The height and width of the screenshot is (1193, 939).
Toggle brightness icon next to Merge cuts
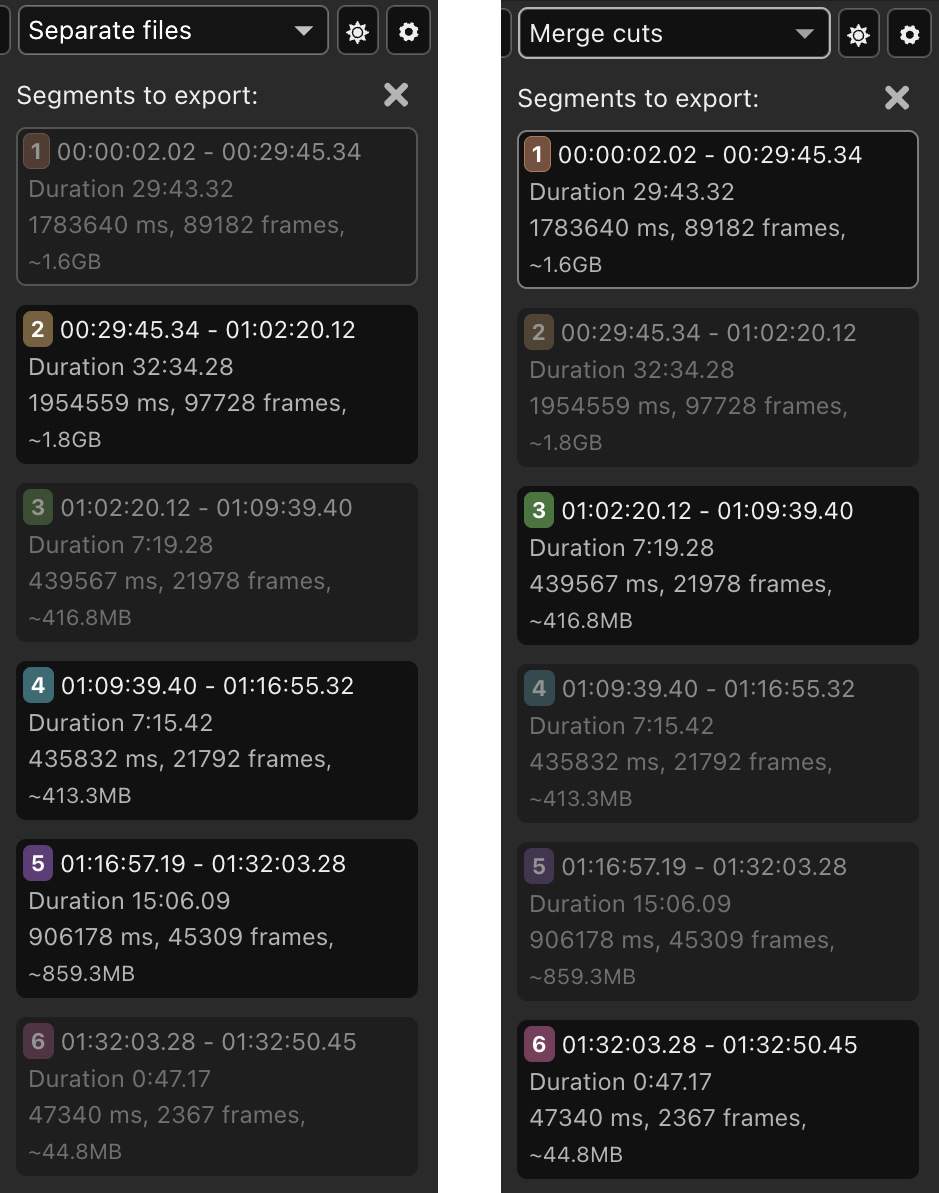click(858, 34)
